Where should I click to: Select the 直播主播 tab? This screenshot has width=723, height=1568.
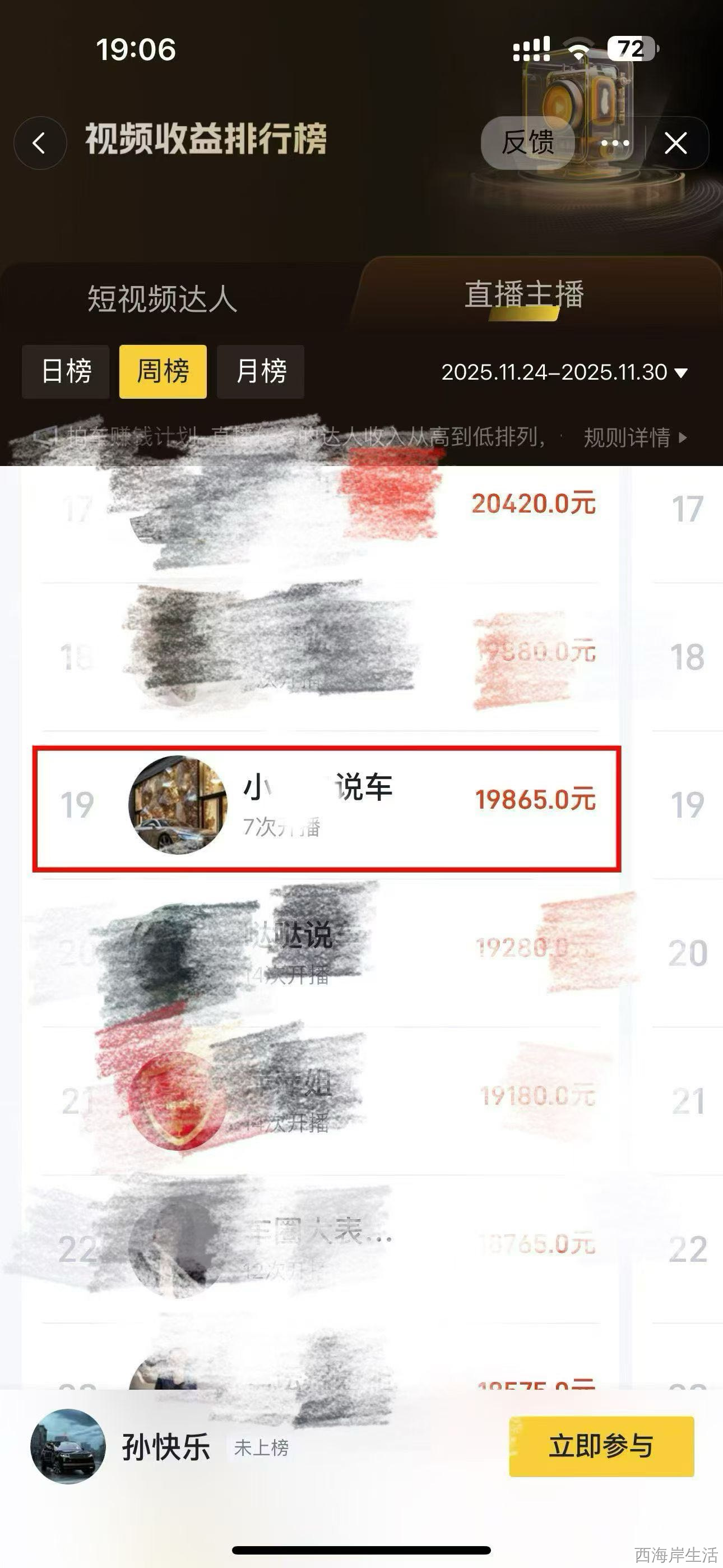(524, 295)
